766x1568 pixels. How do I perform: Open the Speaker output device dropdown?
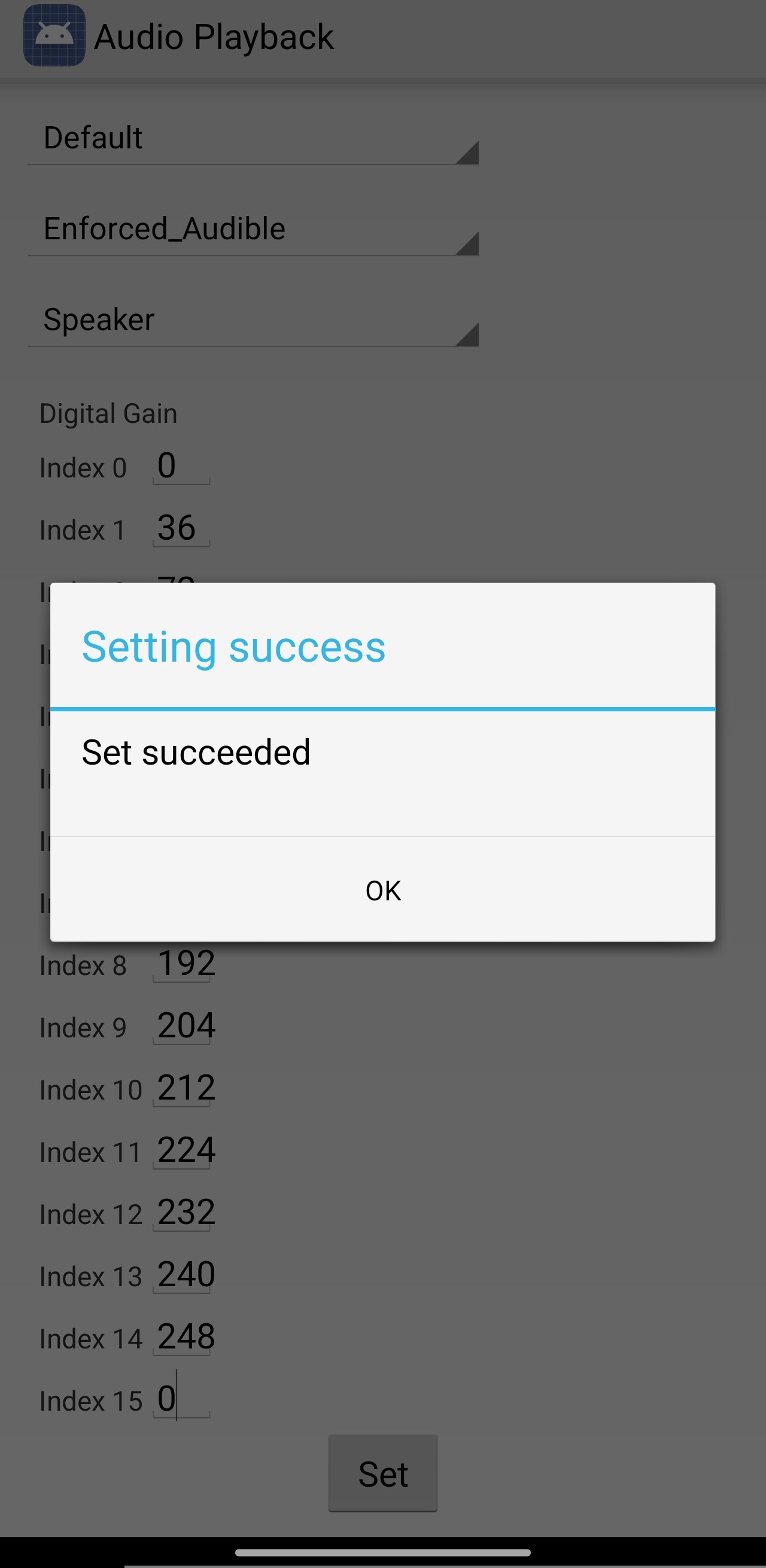(x=252, y=320)
